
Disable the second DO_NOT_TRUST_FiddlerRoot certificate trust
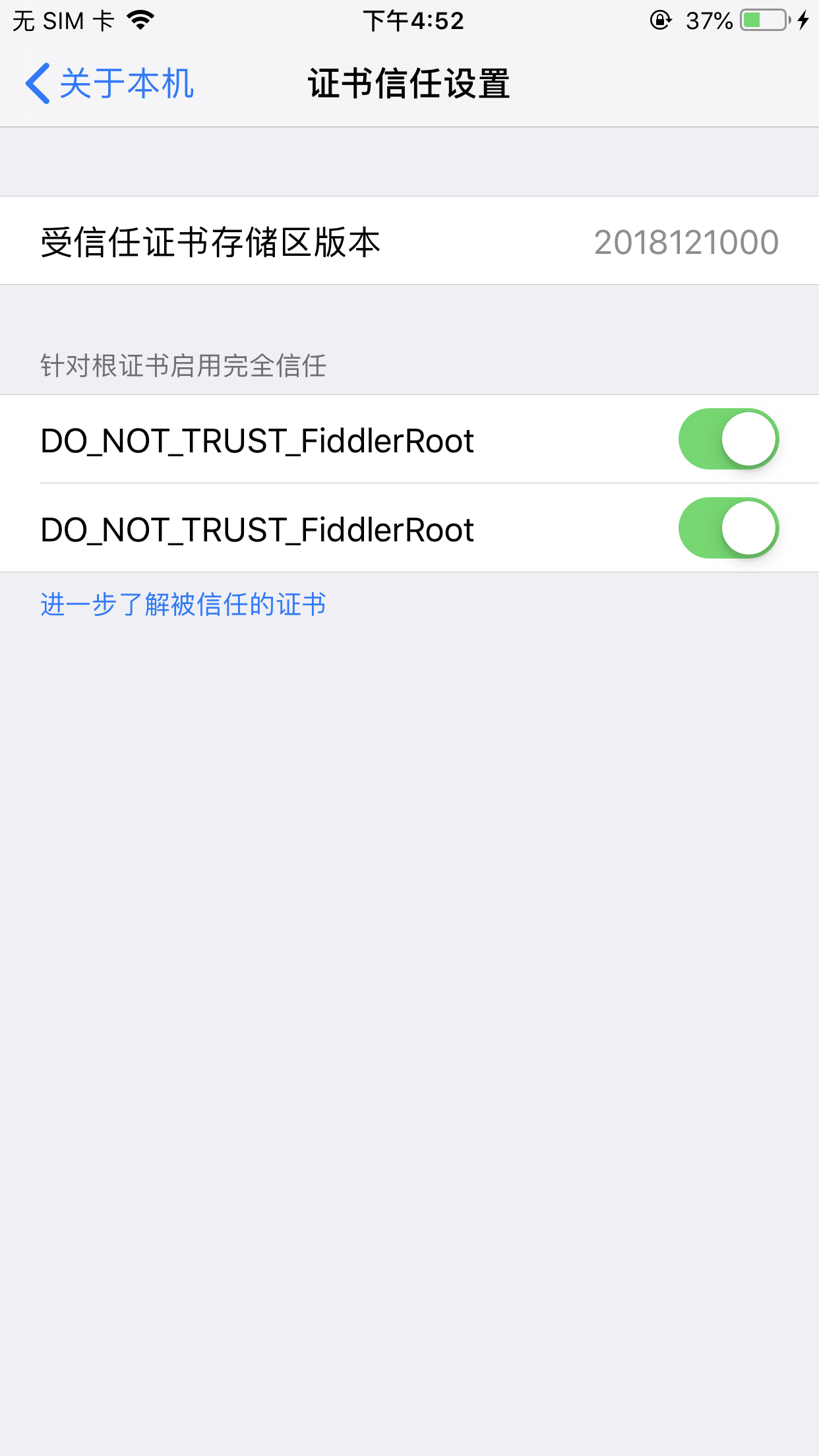pyautogui.click(x=729, y=528)
